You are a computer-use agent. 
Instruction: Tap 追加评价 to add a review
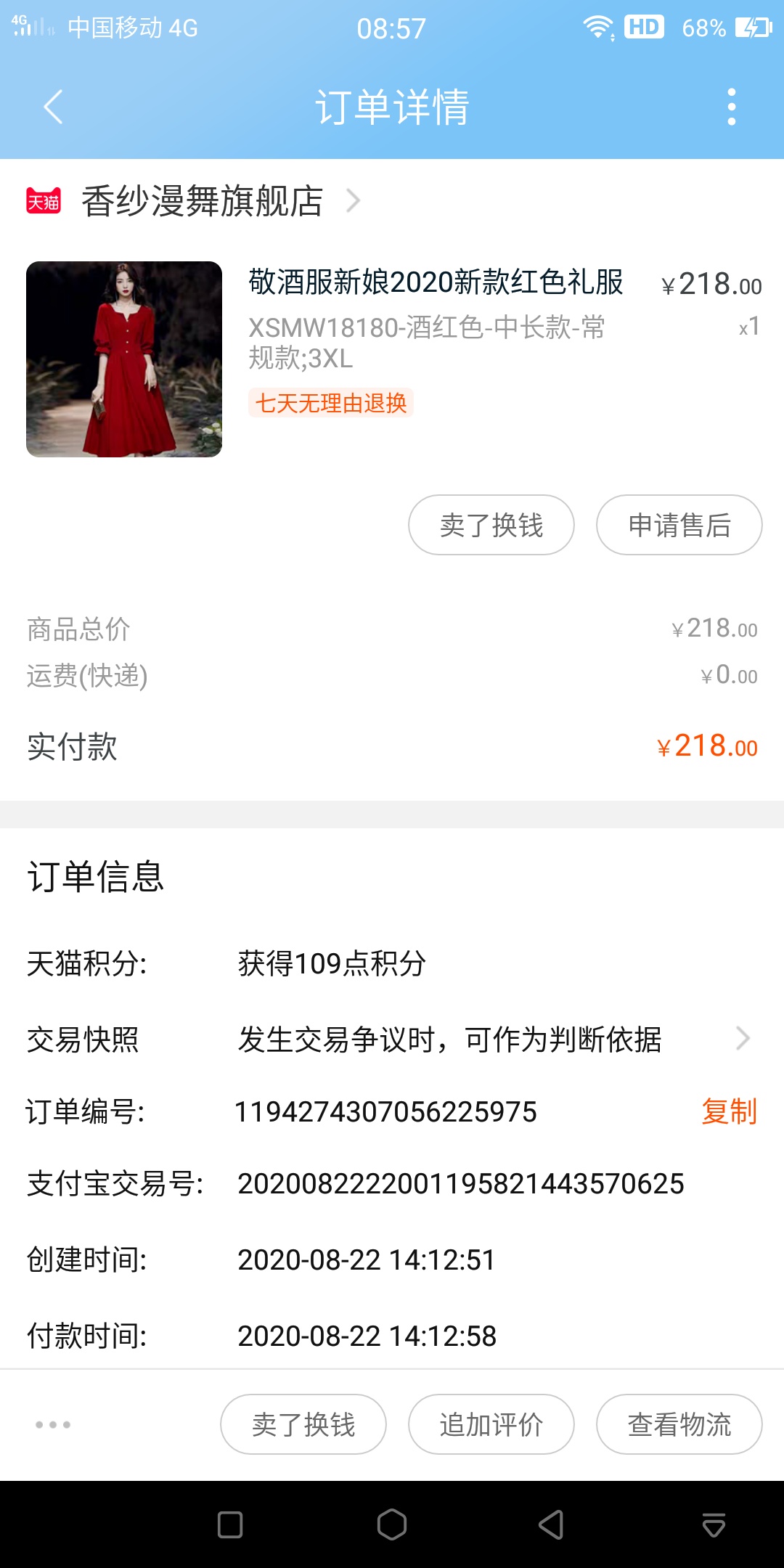pos(491,1424)
